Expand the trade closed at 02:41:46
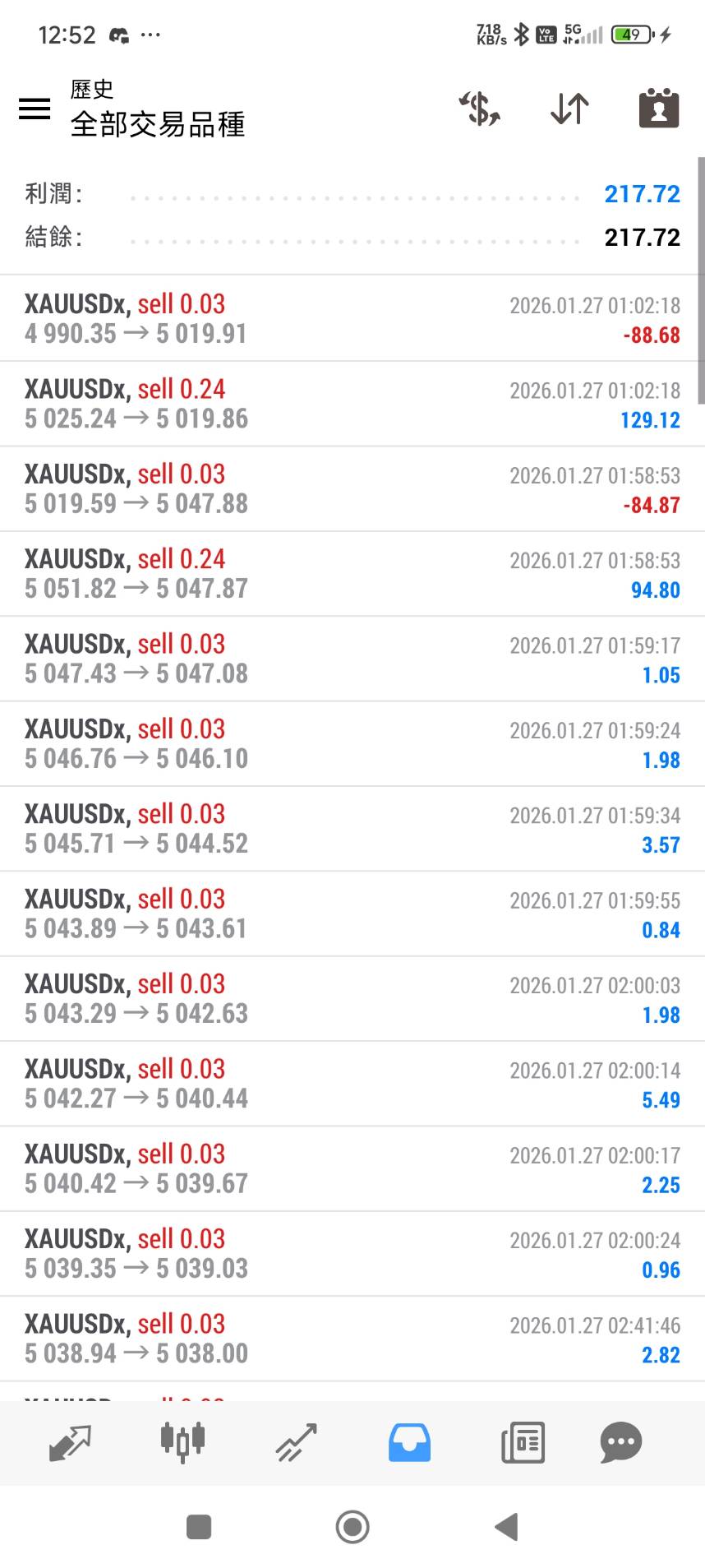Image resolution: width=705 pixels, height=1568 pixels. pyautogui.click(x=352, y=1339)
